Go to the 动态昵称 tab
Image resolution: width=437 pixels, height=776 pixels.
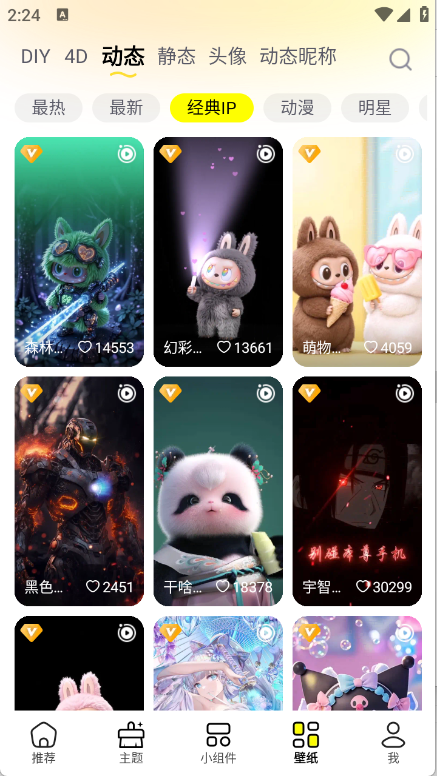tap(298, 56)
